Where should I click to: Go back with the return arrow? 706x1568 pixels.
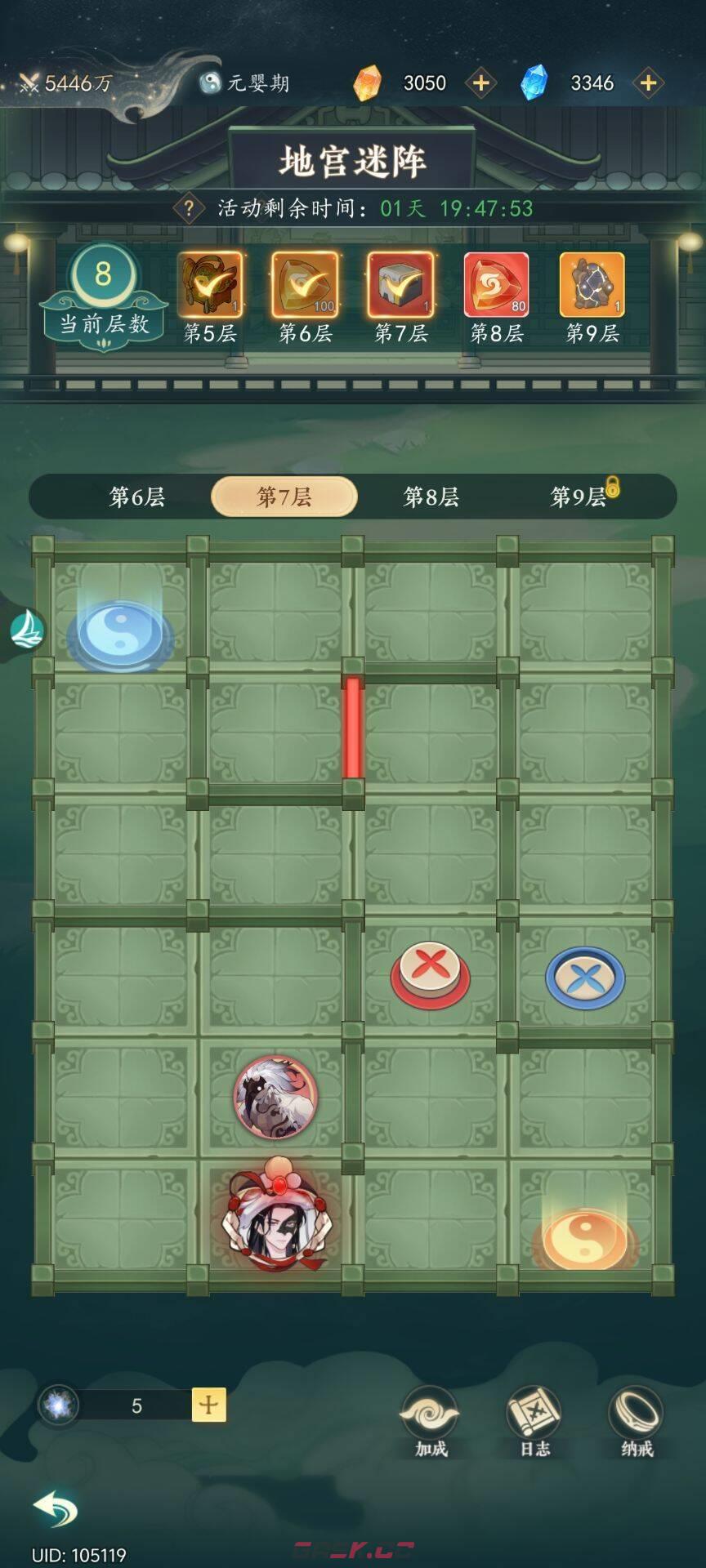[x=55, y=1508]
